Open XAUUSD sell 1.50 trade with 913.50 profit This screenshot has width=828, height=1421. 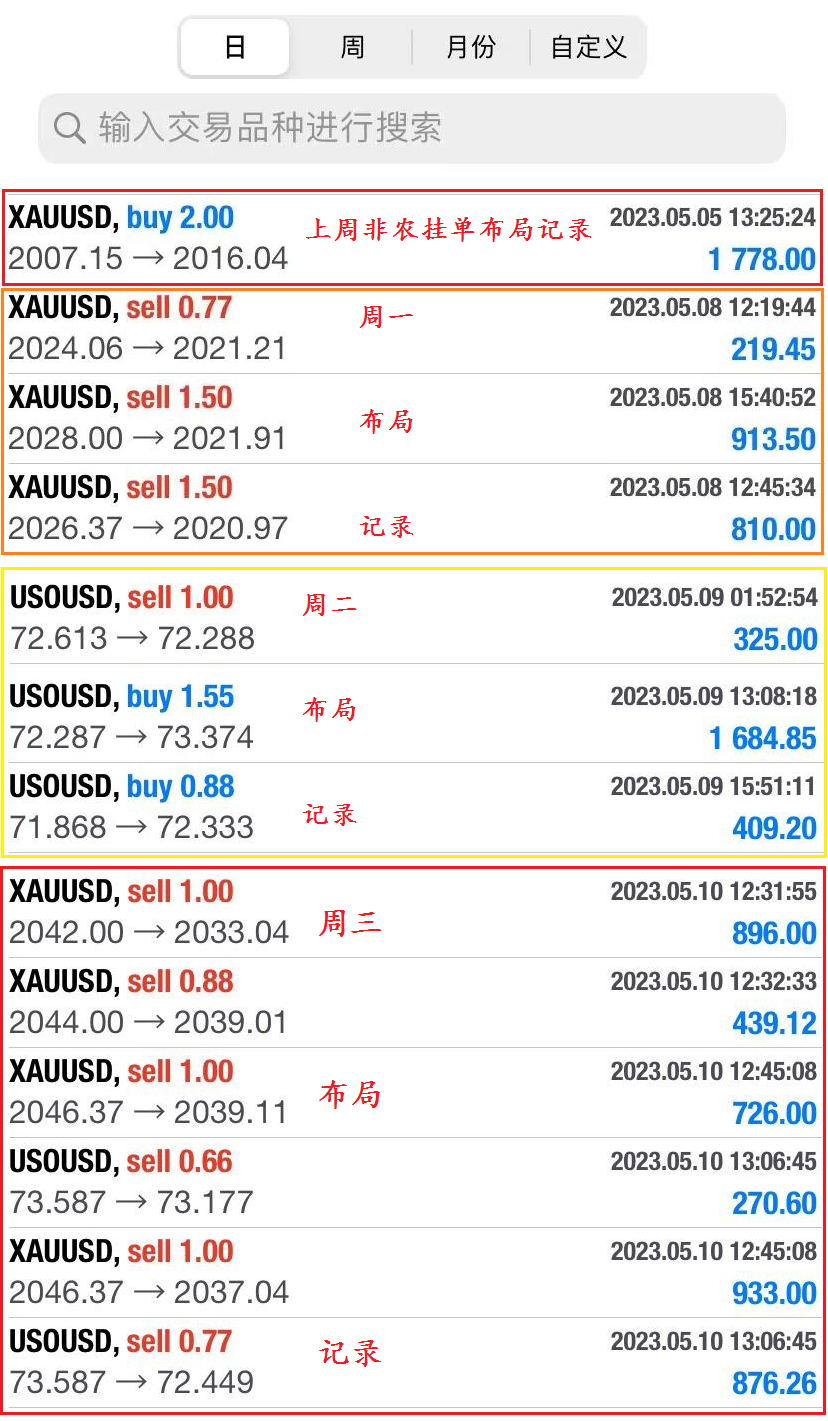(412, 419)
